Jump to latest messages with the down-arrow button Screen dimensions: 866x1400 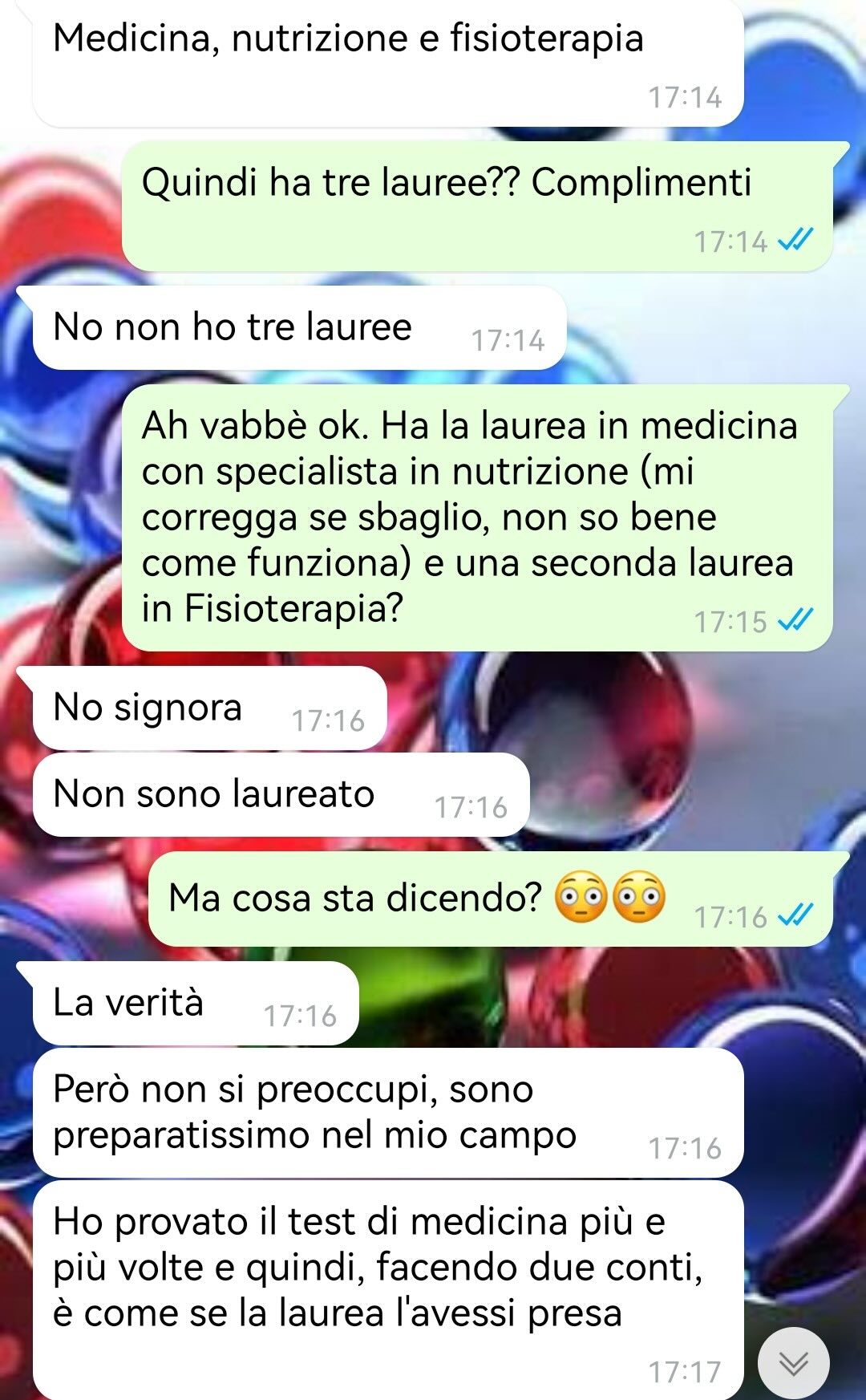point(793,1362)
